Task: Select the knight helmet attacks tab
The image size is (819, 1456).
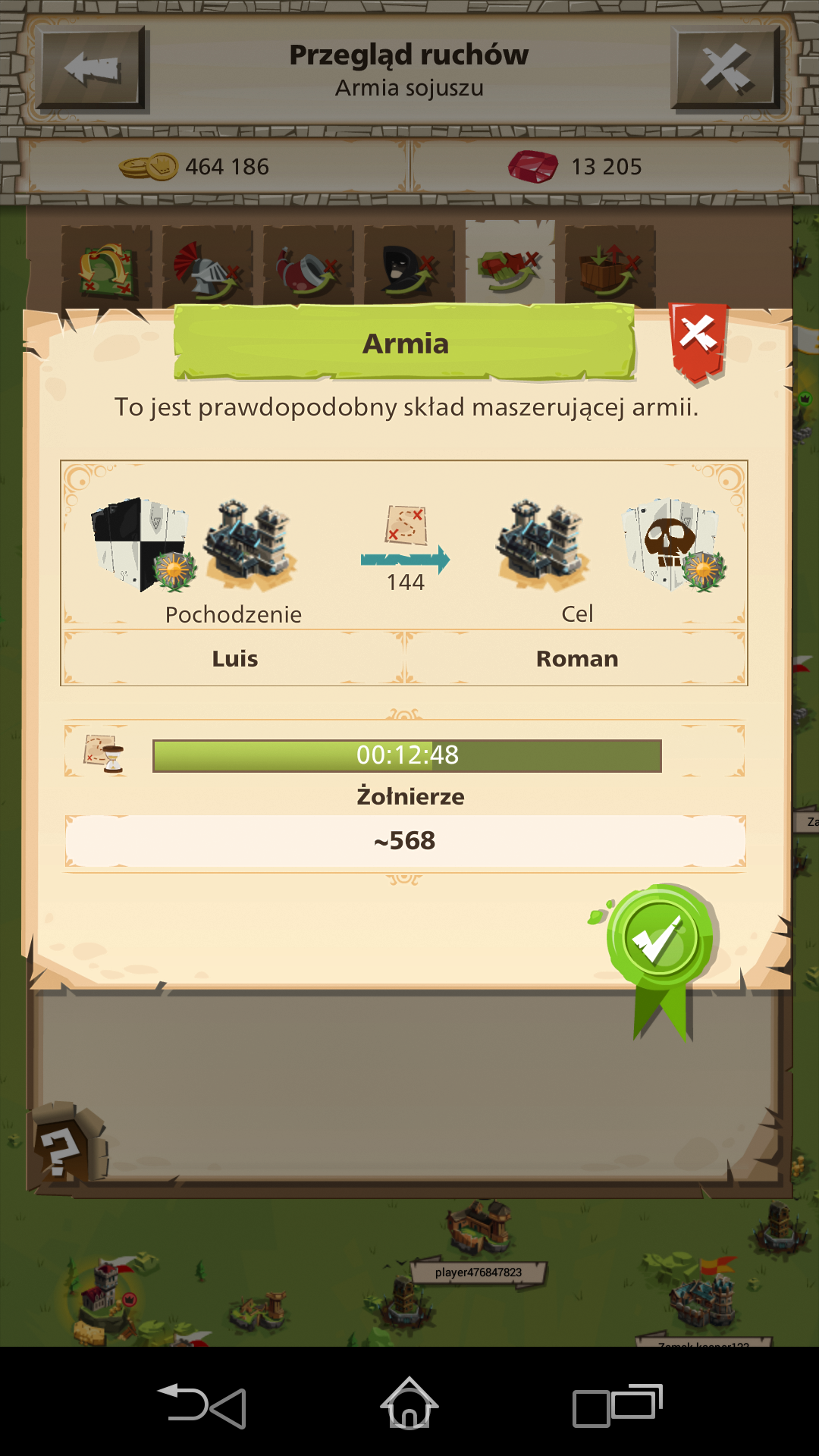Action: pyautogui.click(x=207, y=268)
